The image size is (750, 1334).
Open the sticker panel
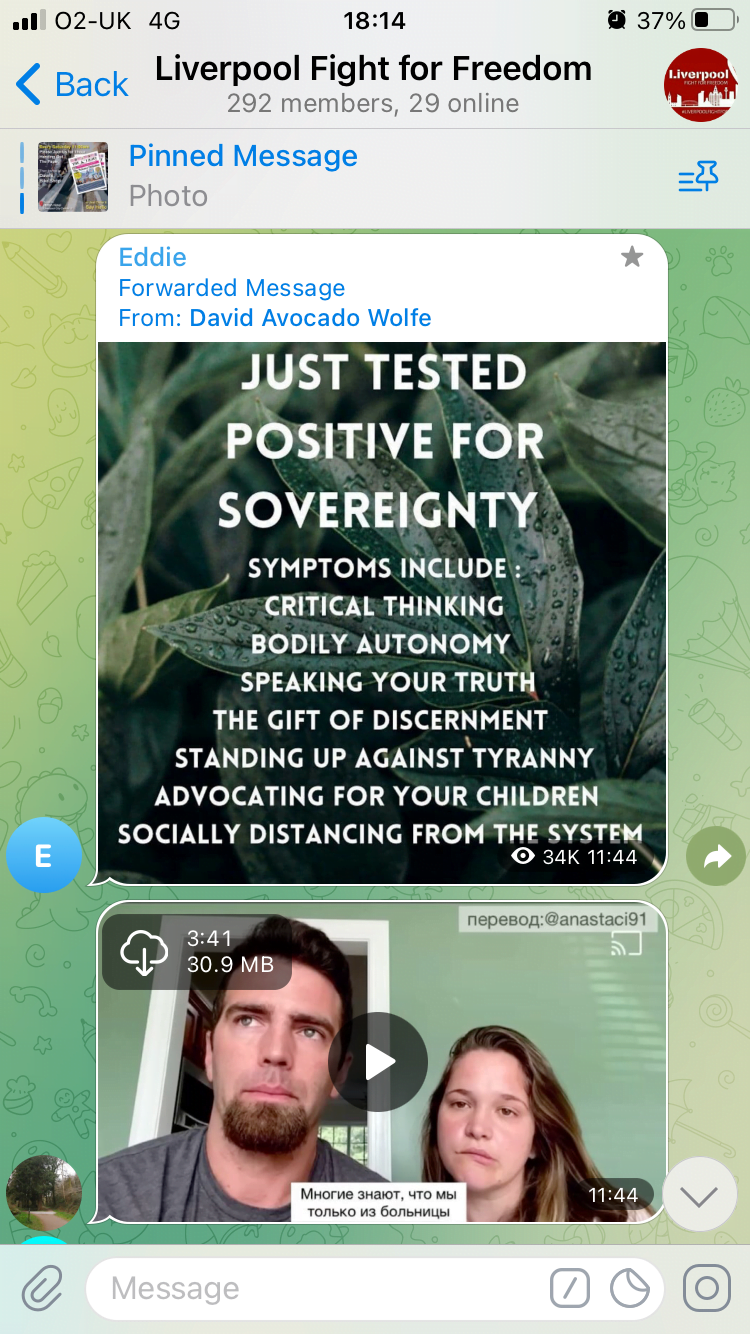(631, 1289)
